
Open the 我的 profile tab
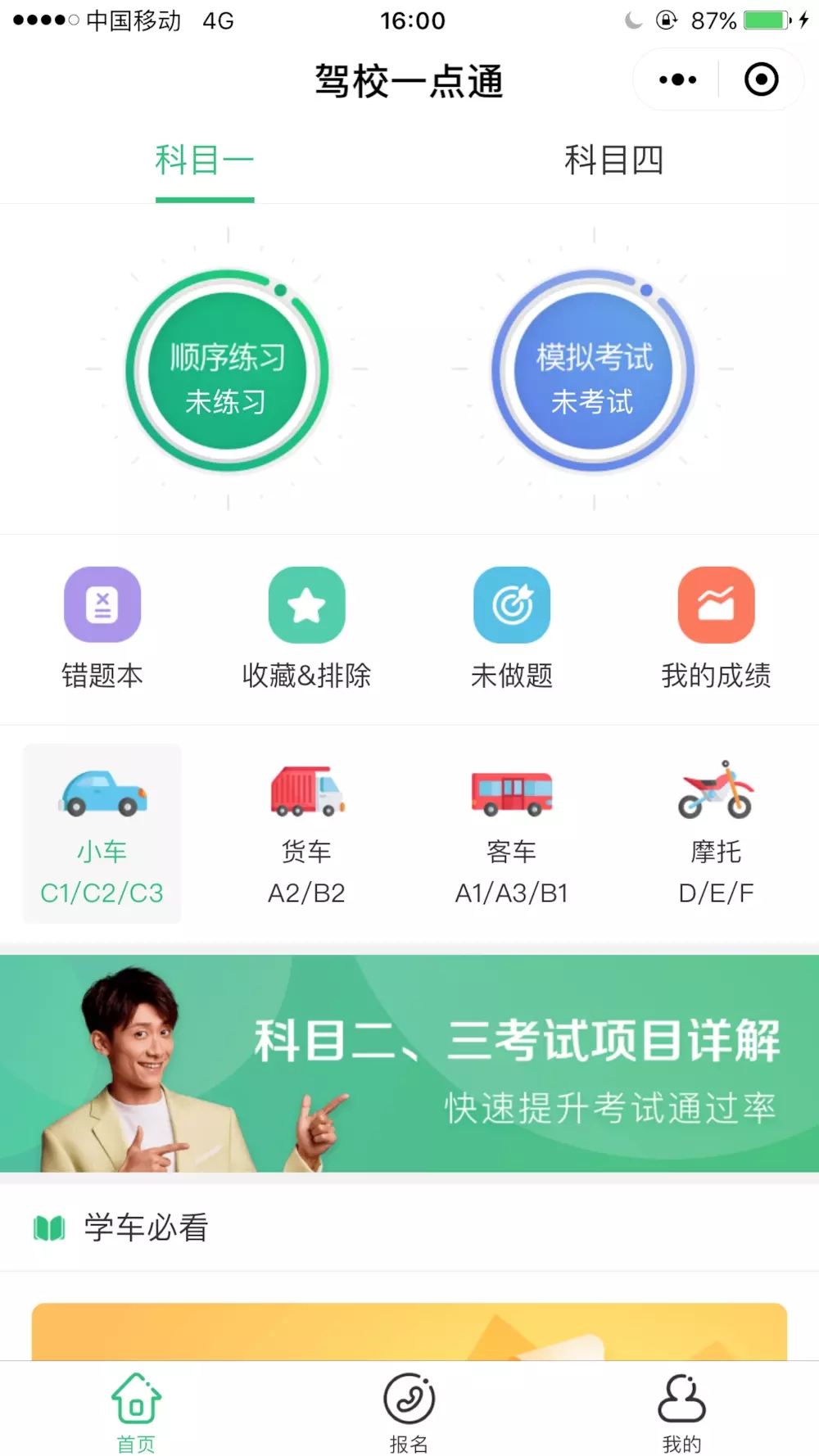point(681,1412)
